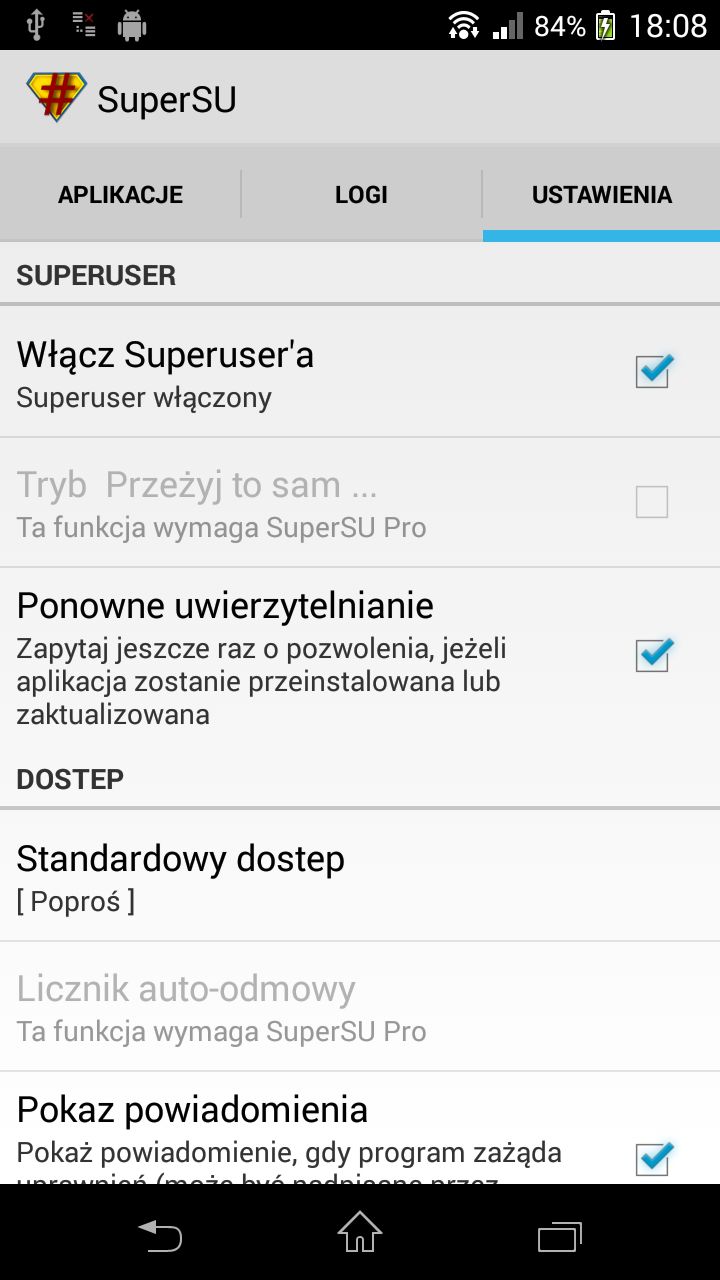This screenshot has height=1280, width=720.
Task: Tap the Tryb Przeżyj to sam row
Action: (360, 502)
